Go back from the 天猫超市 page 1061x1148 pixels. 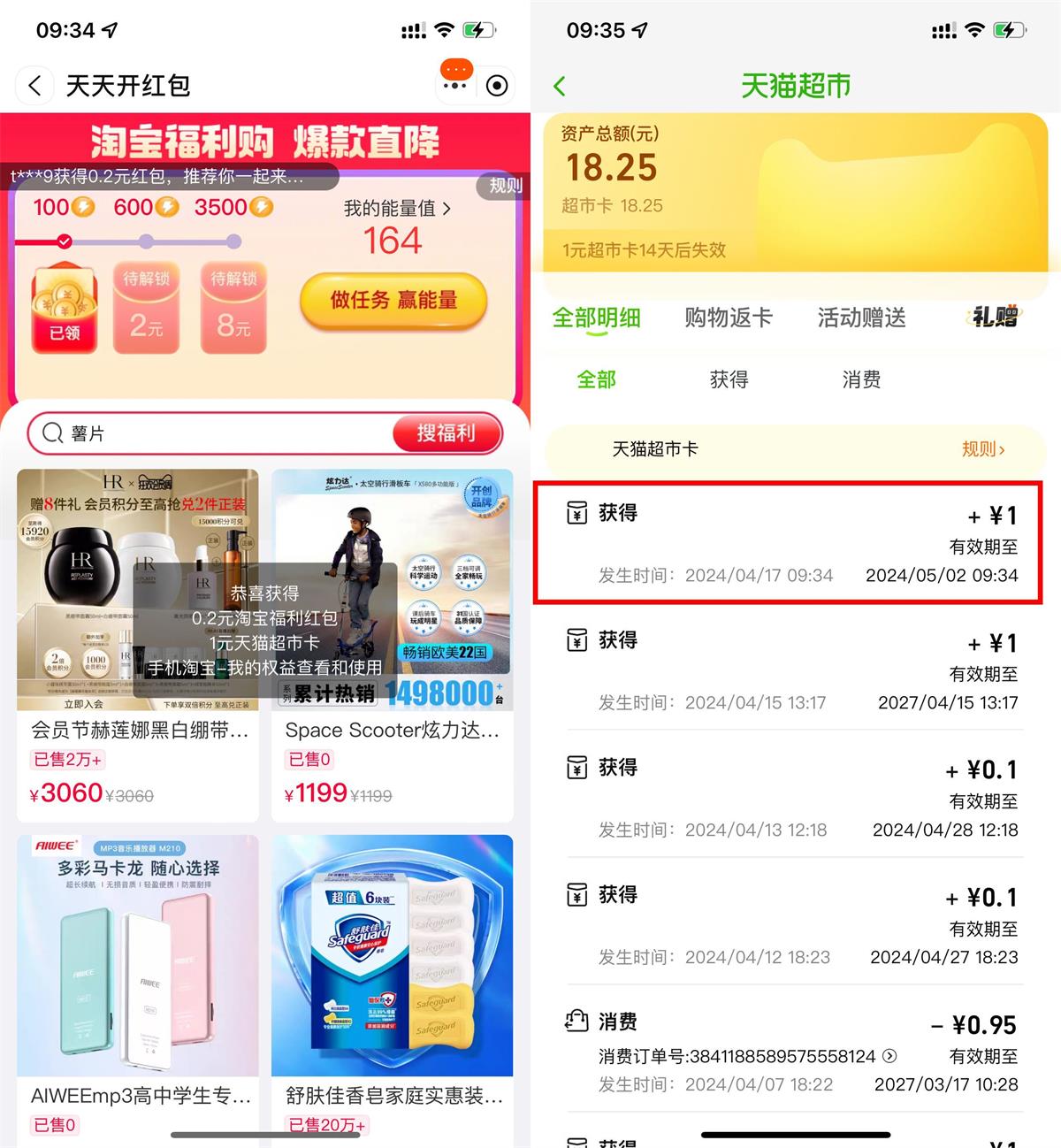point(559,86)
